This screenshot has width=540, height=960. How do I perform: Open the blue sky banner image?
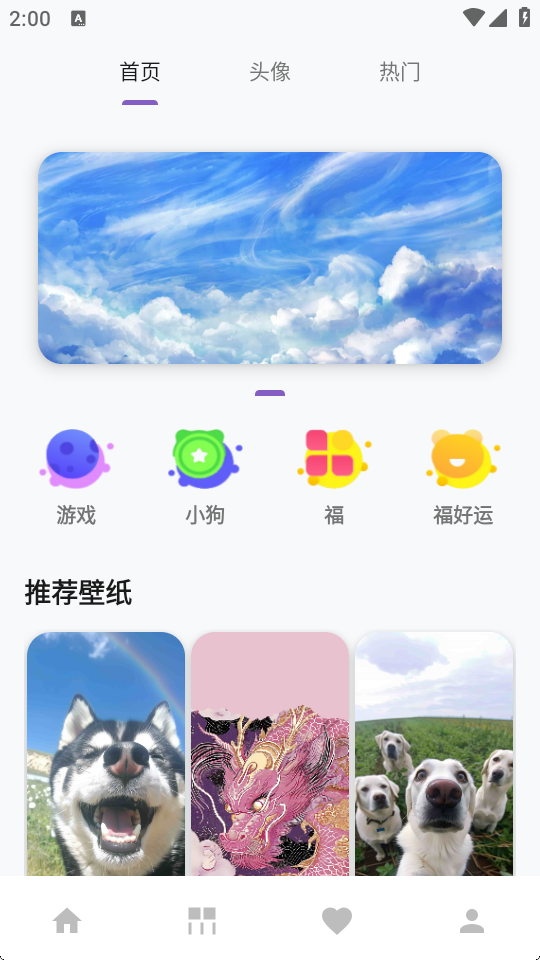coord(270,258)
